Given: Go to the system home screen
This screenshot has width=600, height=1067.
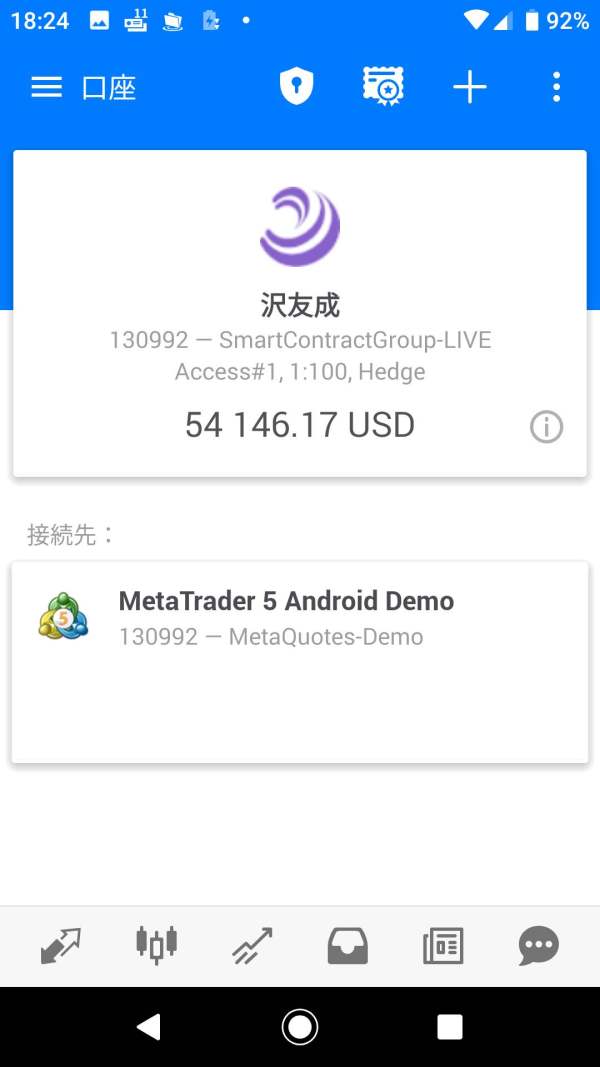Looking at the screenshot, I should (x=300, y=1027).
